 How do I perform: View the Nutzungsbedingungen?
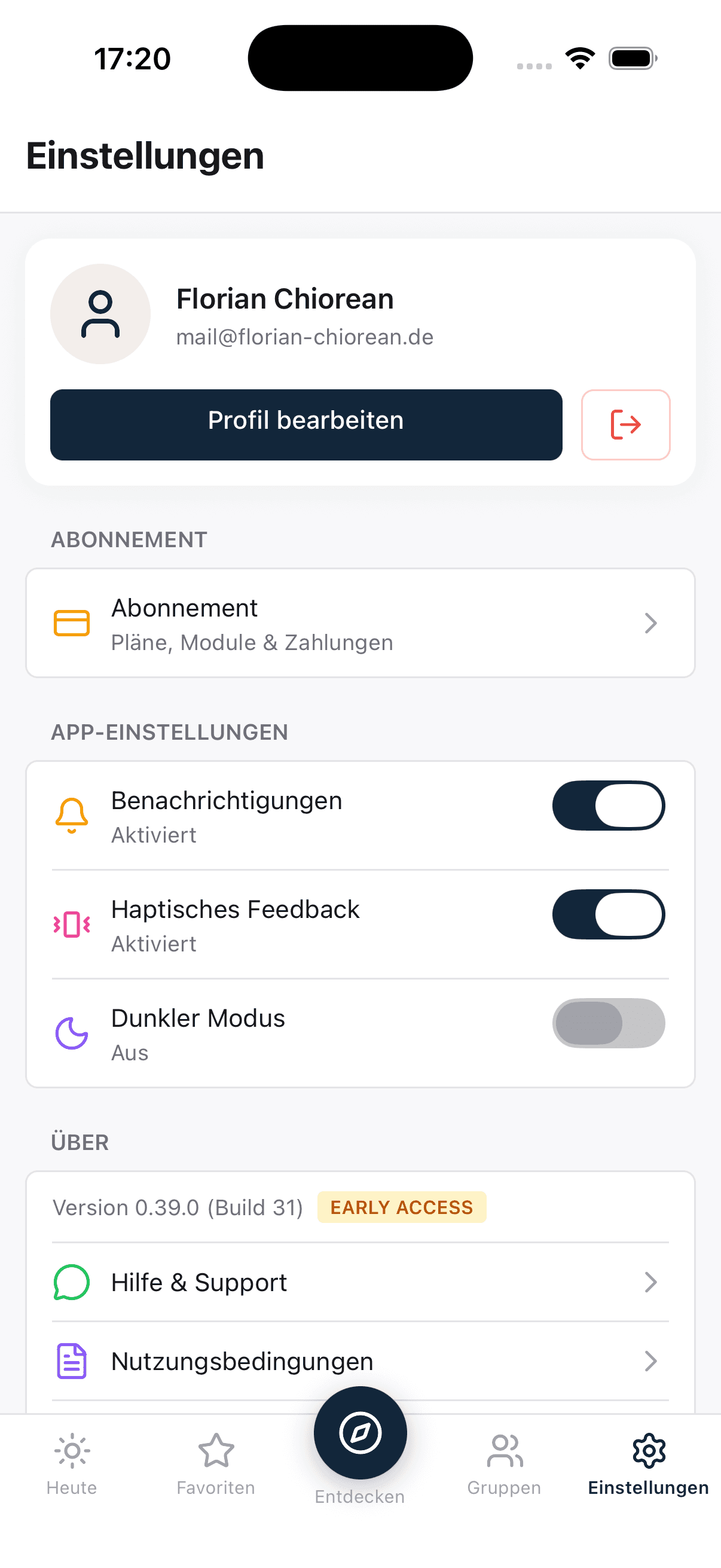pos(360,1361)
